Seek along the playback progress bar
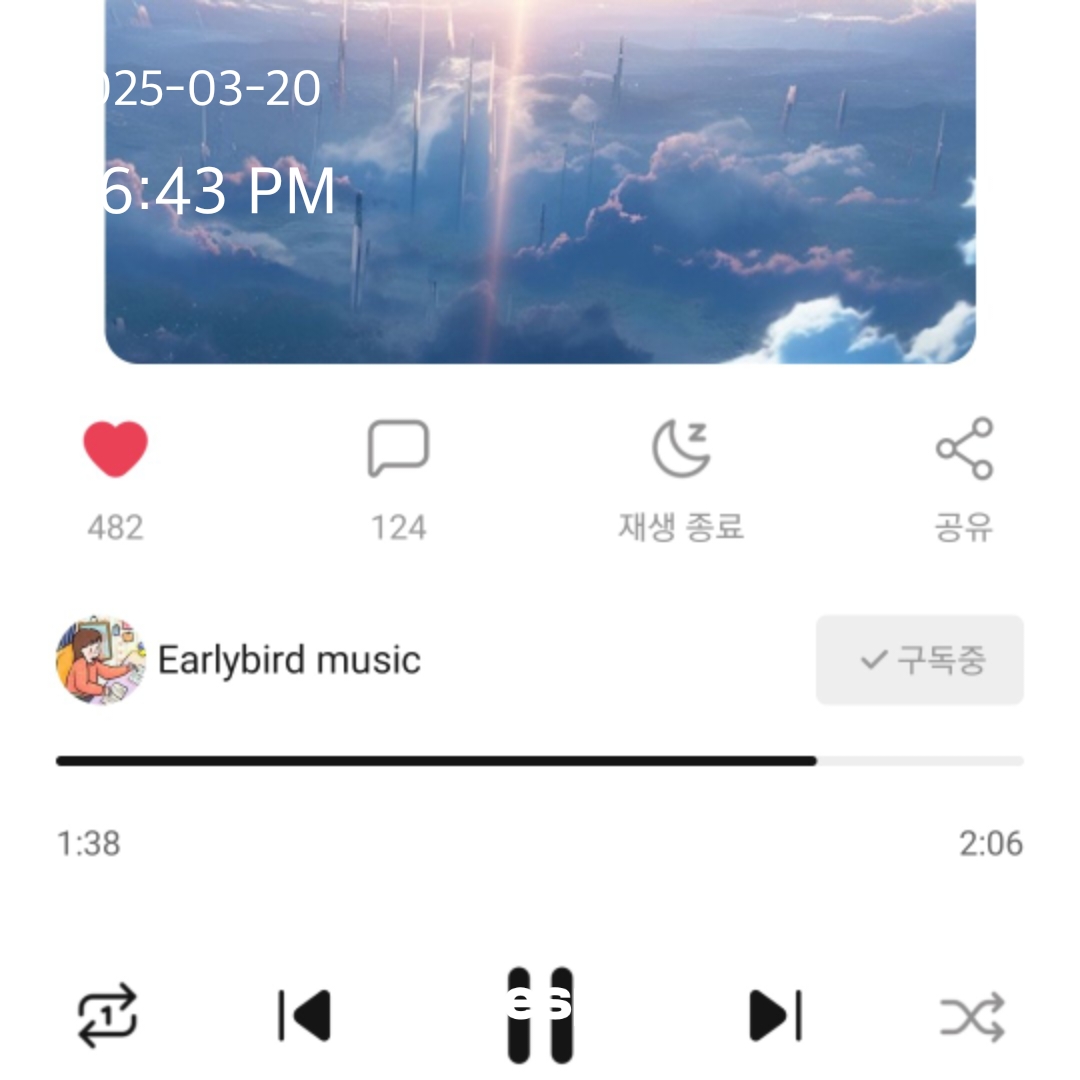The height and width of the screenshot is (1080, 1080). click(x=540, y=761)
